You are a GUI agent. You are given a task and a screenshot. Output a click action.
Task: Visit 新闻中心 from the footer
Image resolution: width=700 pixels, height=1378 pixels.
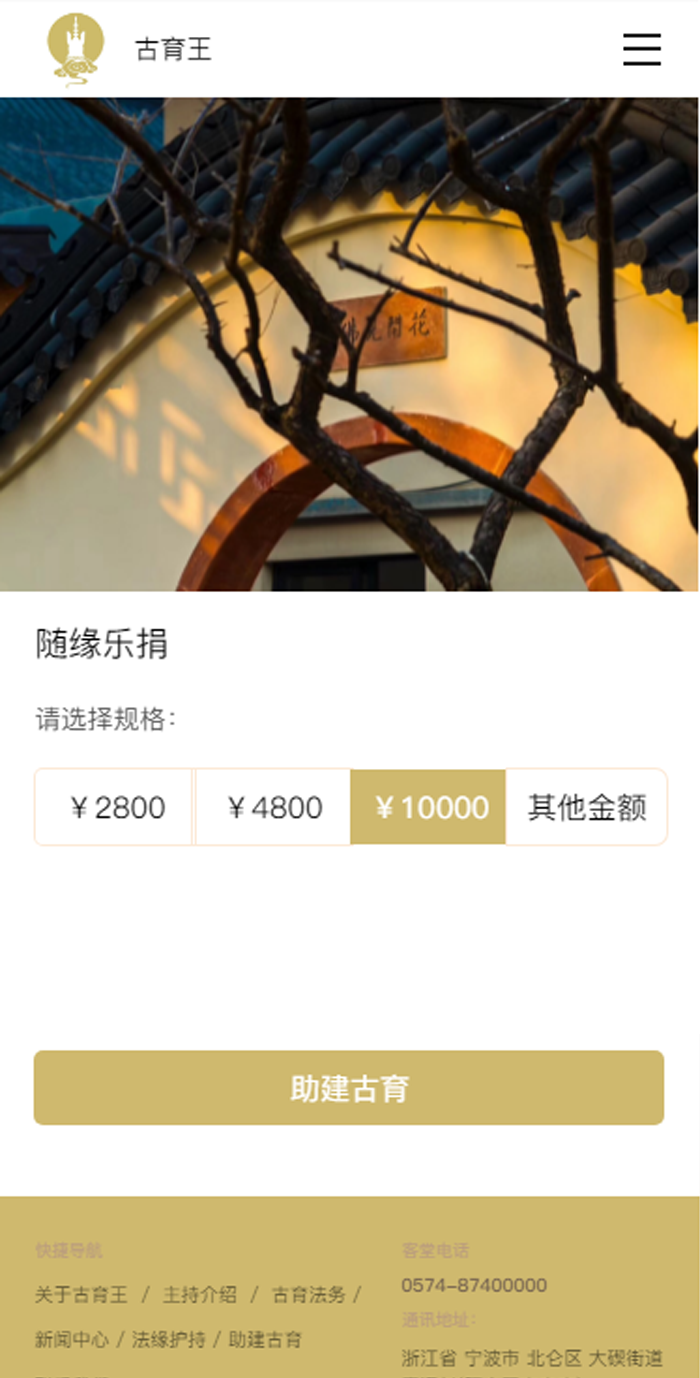click(x=72, y=1340)
